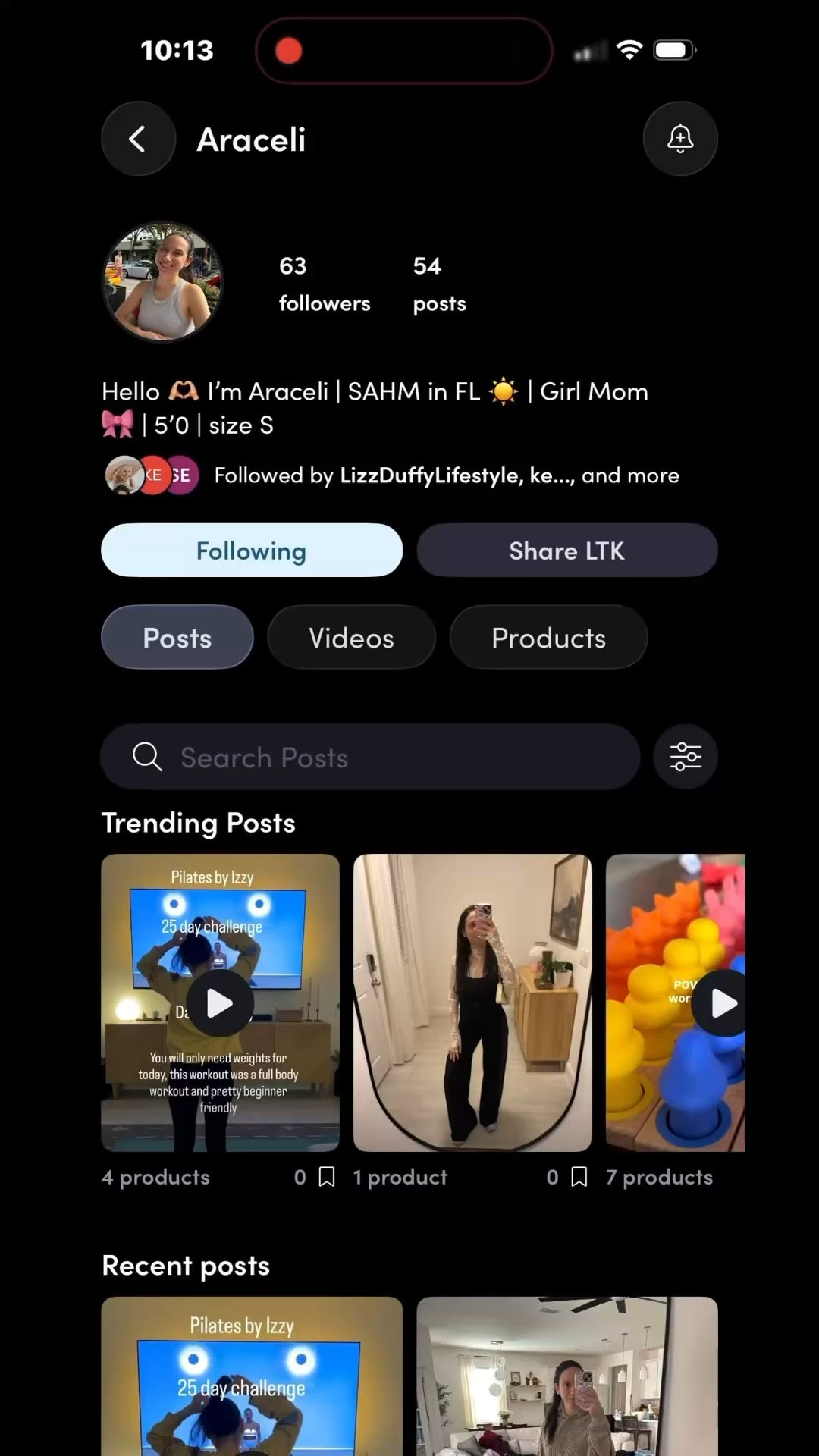
Task: Go back from Araceli's profile
Action: click(x=138, y=139)
